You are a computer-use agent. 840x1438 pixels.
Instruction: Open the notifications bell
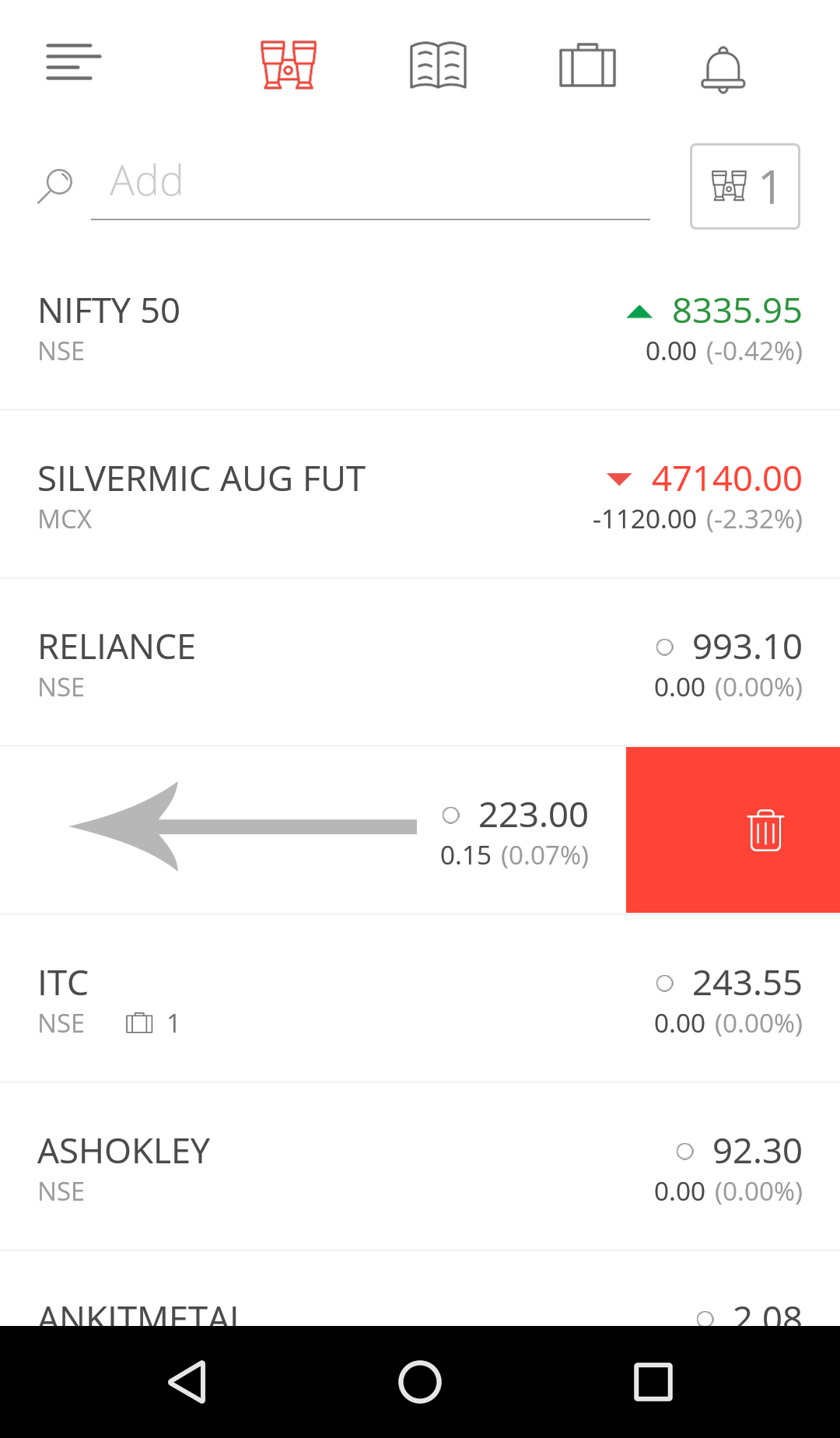(723, 69)
